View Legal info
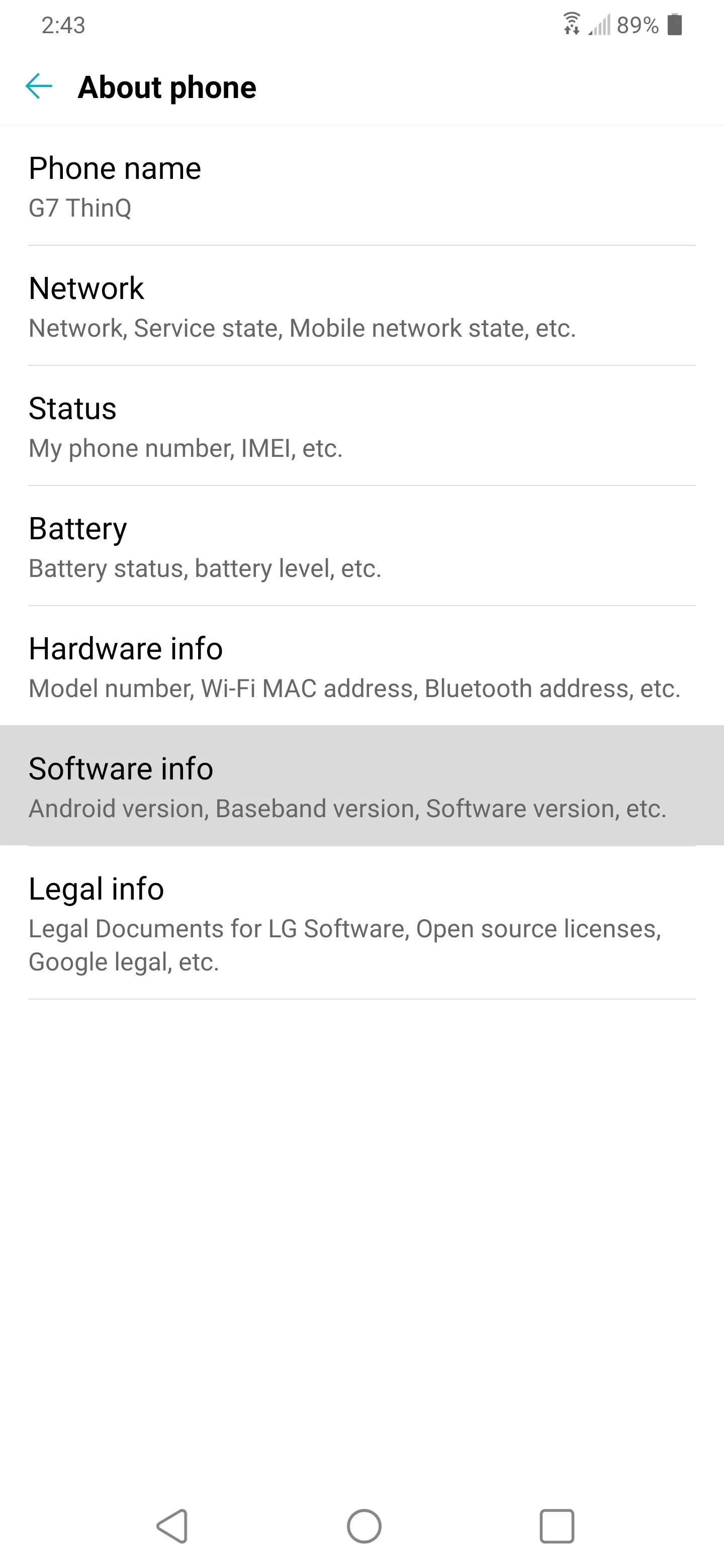The image size is (724, 1568). [x=361, y=922]
